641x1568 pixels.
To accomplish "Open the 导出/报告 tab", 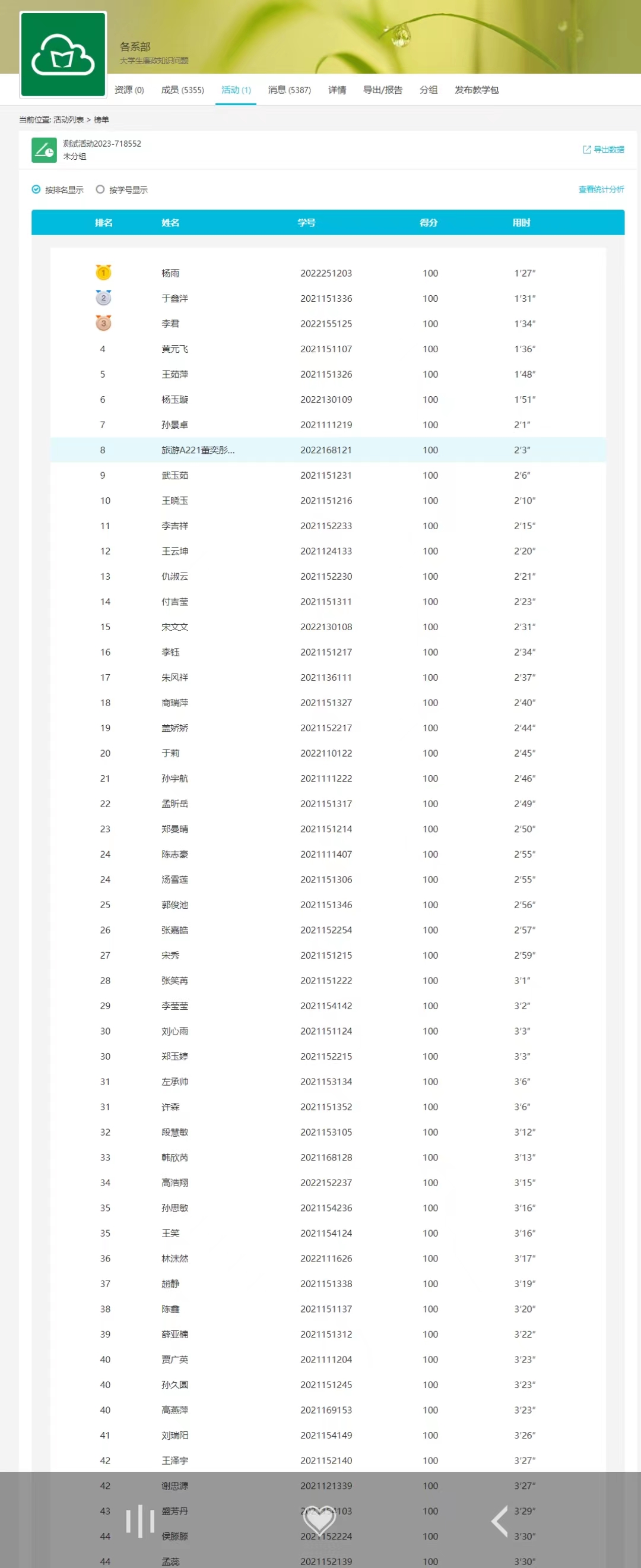I will [383, 90].
